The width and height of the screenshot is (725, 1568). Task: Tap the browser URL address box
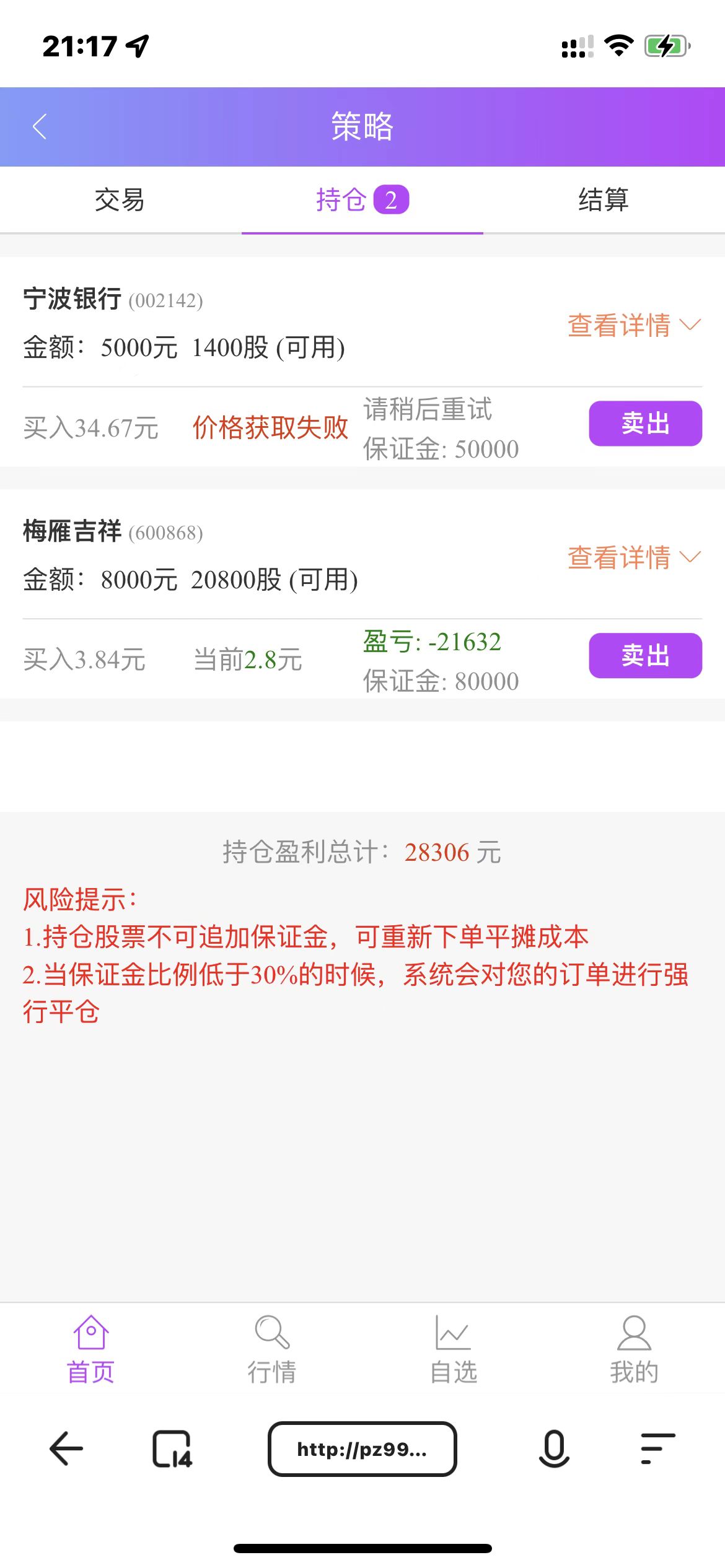click(x=362, y=1449)
